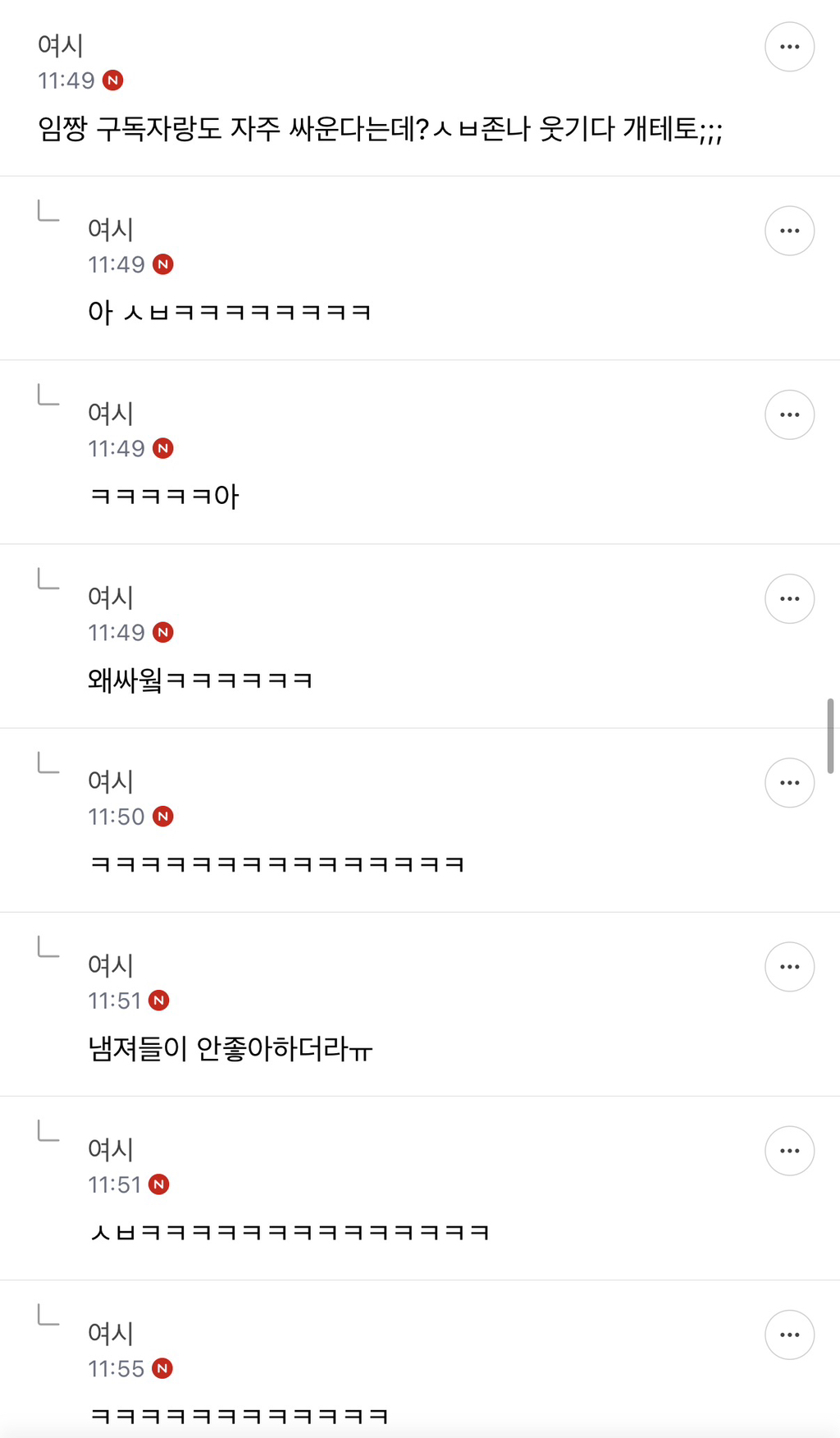Open the three-dot menu on the ㅅㅂㅋㅋ 11:51 reply
The width and height of the screenshot is (840, 1438).
click(x=789, y=1151)
